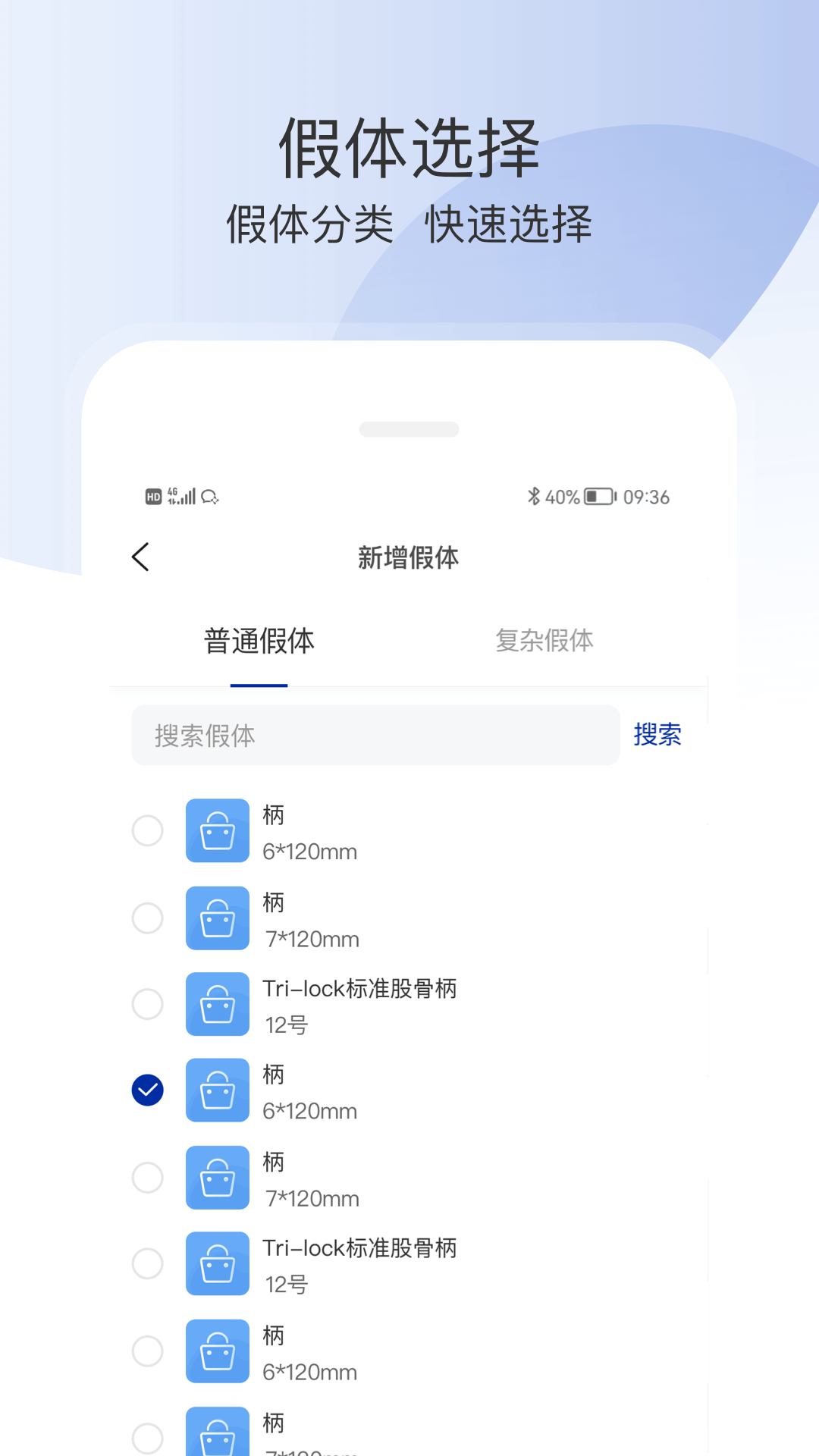Click the bag icon next to 柄 7*120mm
Screen dimensions: 819x1456
217,918
